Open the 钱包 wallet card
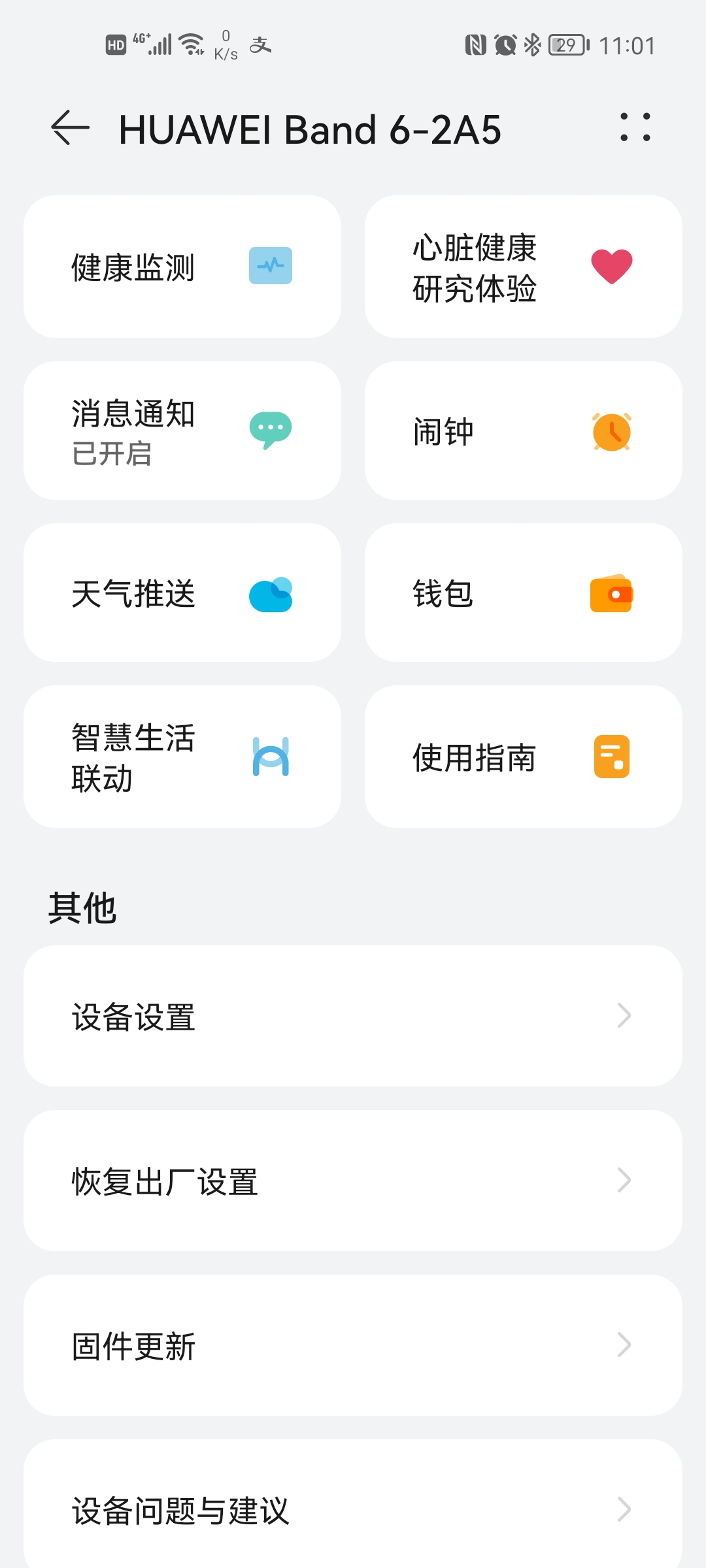 tap(523, 593)
